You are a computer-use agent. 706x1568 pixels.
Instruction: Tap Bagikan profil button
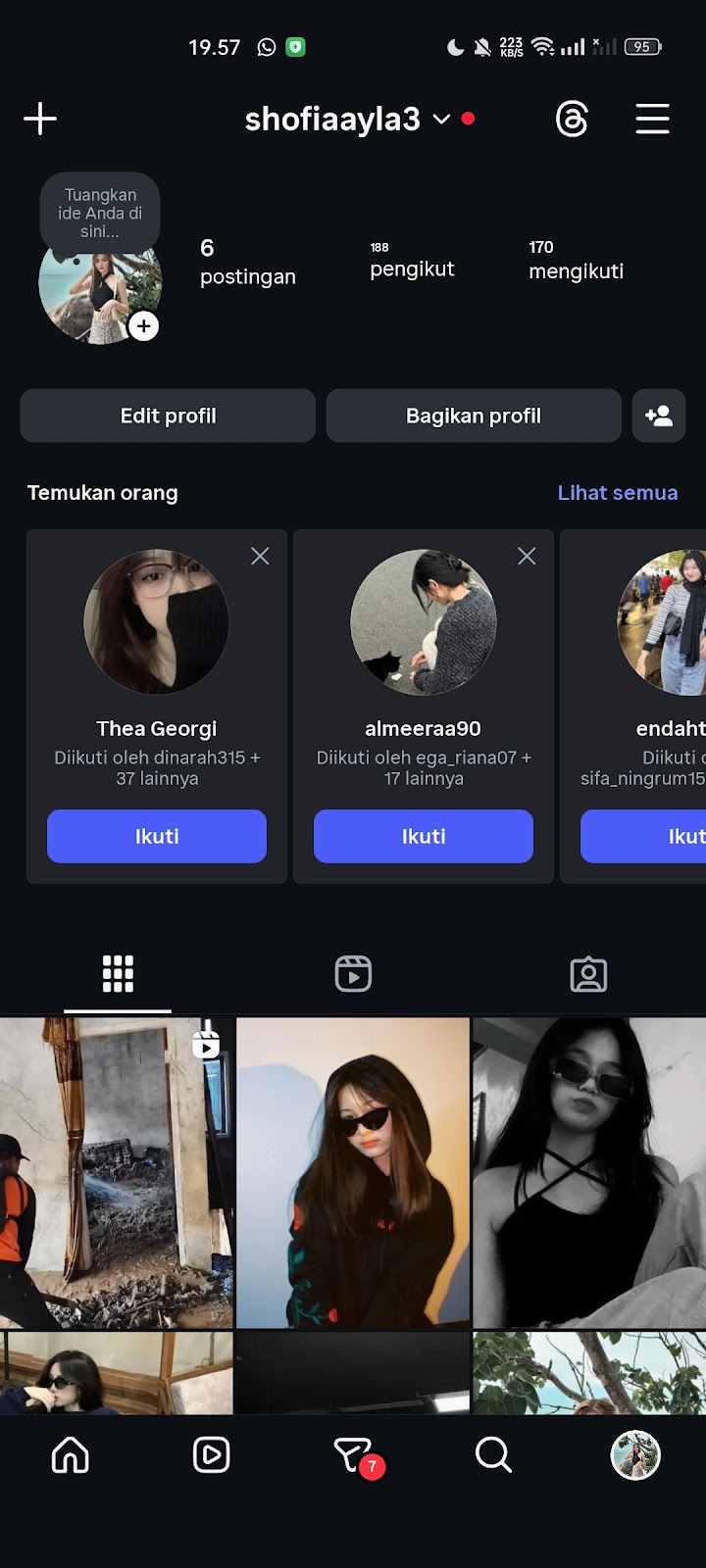(474, 416)
